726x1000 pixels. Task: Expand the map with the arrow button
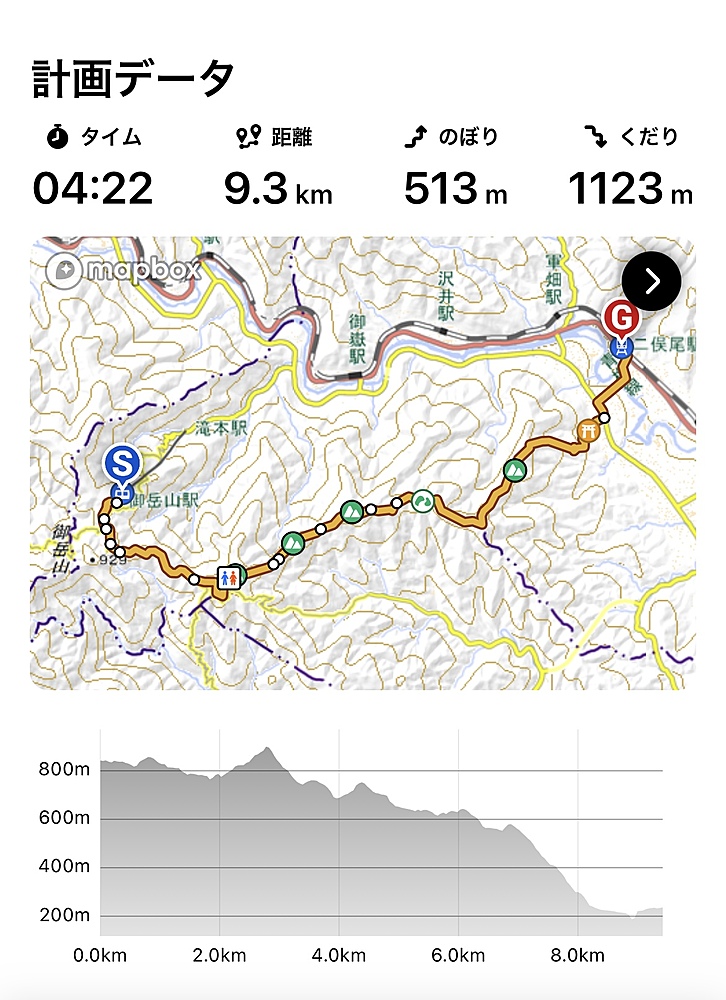pos(651,281)
